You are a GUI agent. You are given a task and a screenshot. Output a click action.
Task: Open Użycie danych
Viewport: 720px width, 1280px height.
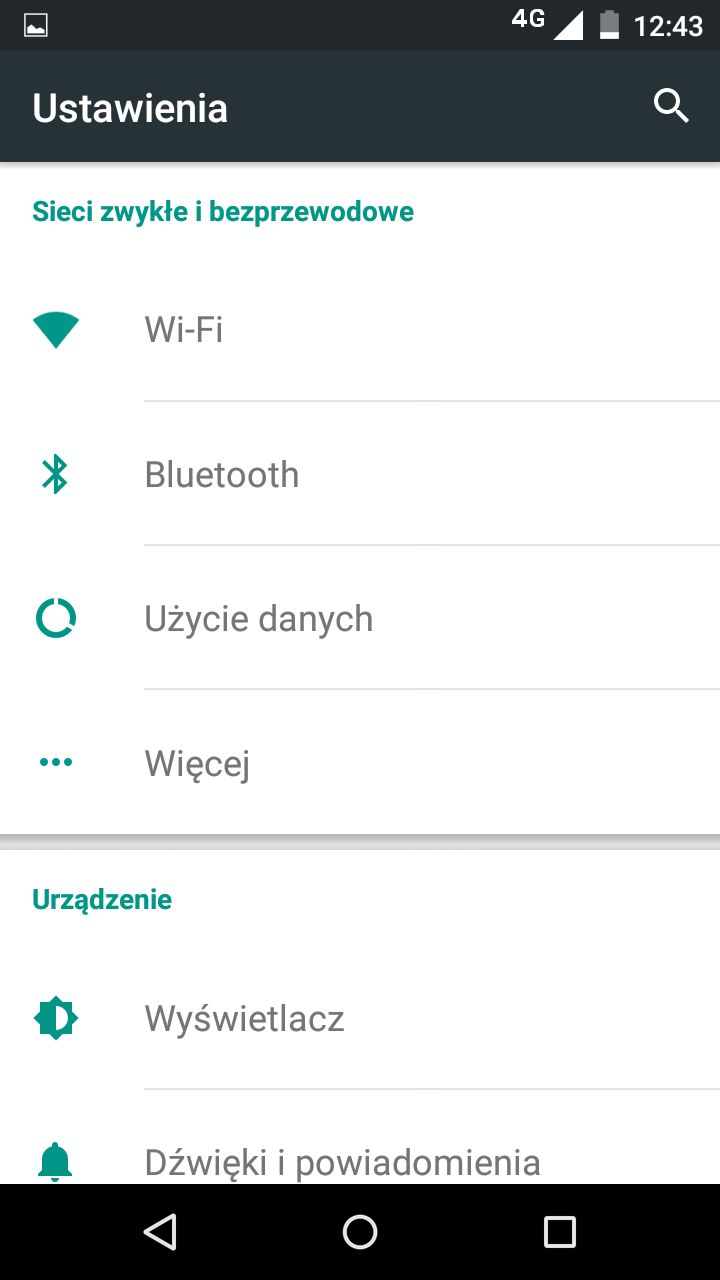click(360, 618)
